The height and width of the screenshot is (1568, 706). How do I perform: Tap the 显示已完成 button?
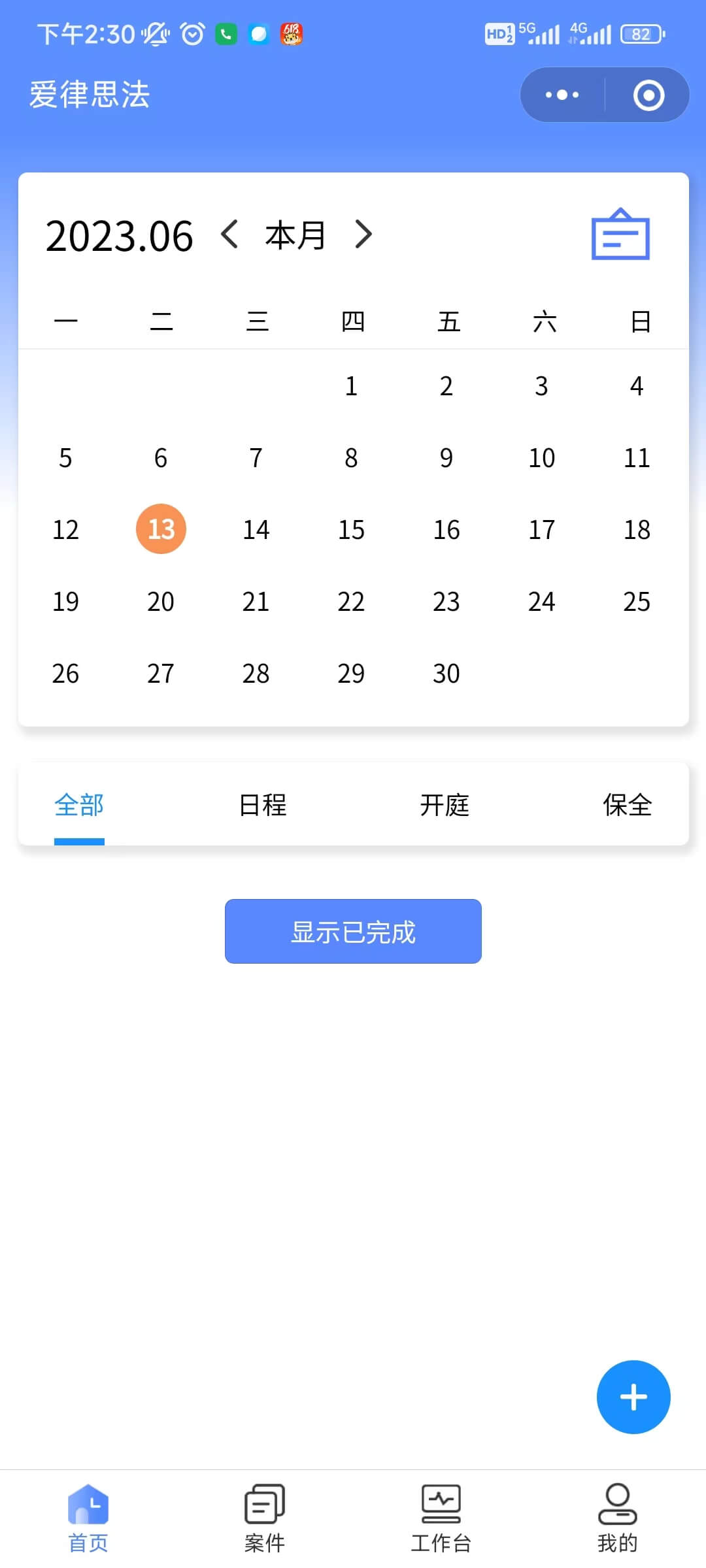click(x=353, y=931)
